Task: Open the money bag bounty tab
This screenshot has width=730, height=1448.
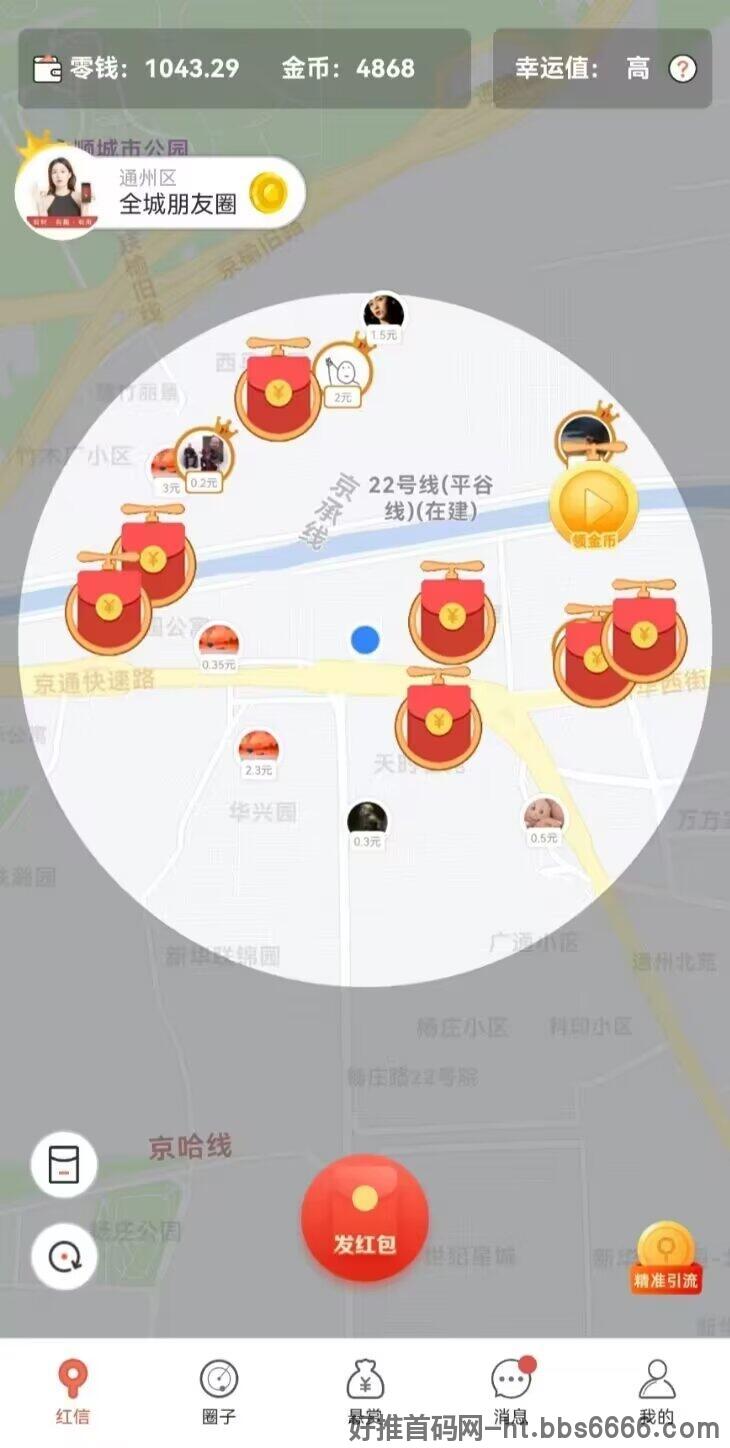Action: point(365,1391)
